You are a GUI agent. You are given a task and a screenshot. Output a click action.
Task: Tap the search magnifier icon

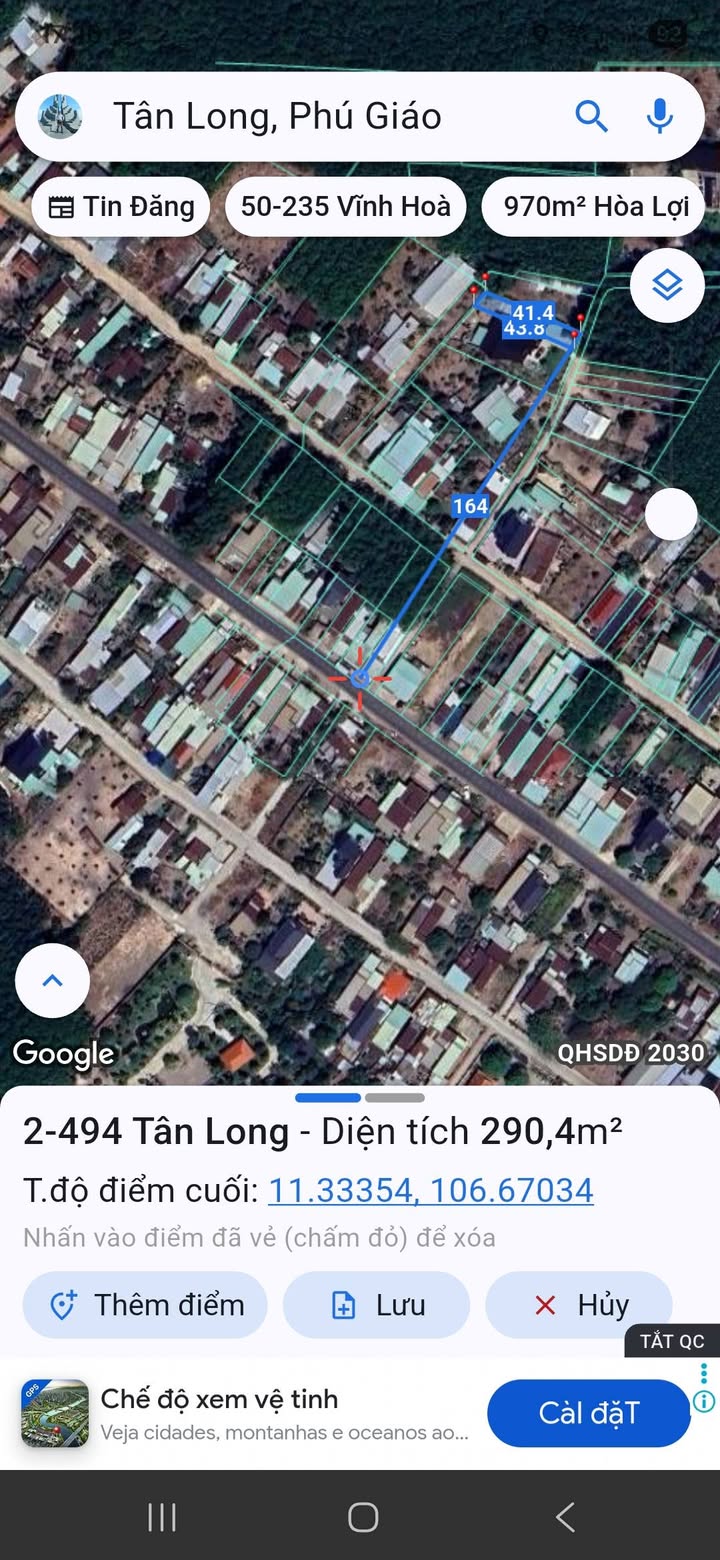click(591, 117)
